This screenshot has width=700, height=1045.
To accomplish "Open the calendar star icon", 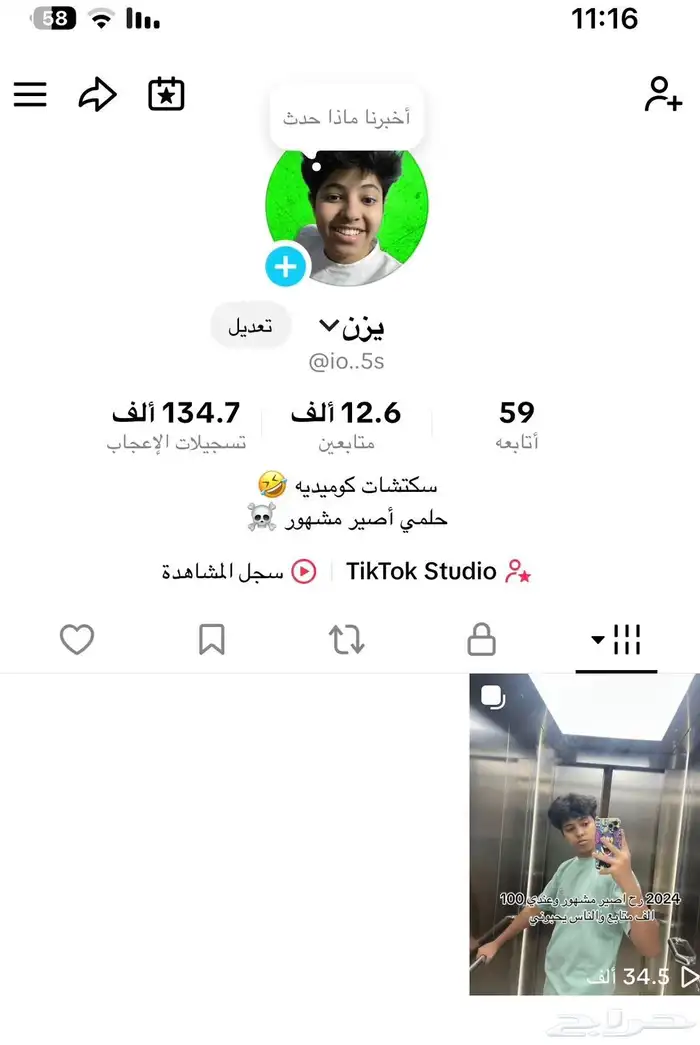I will (x=166, y=95).
